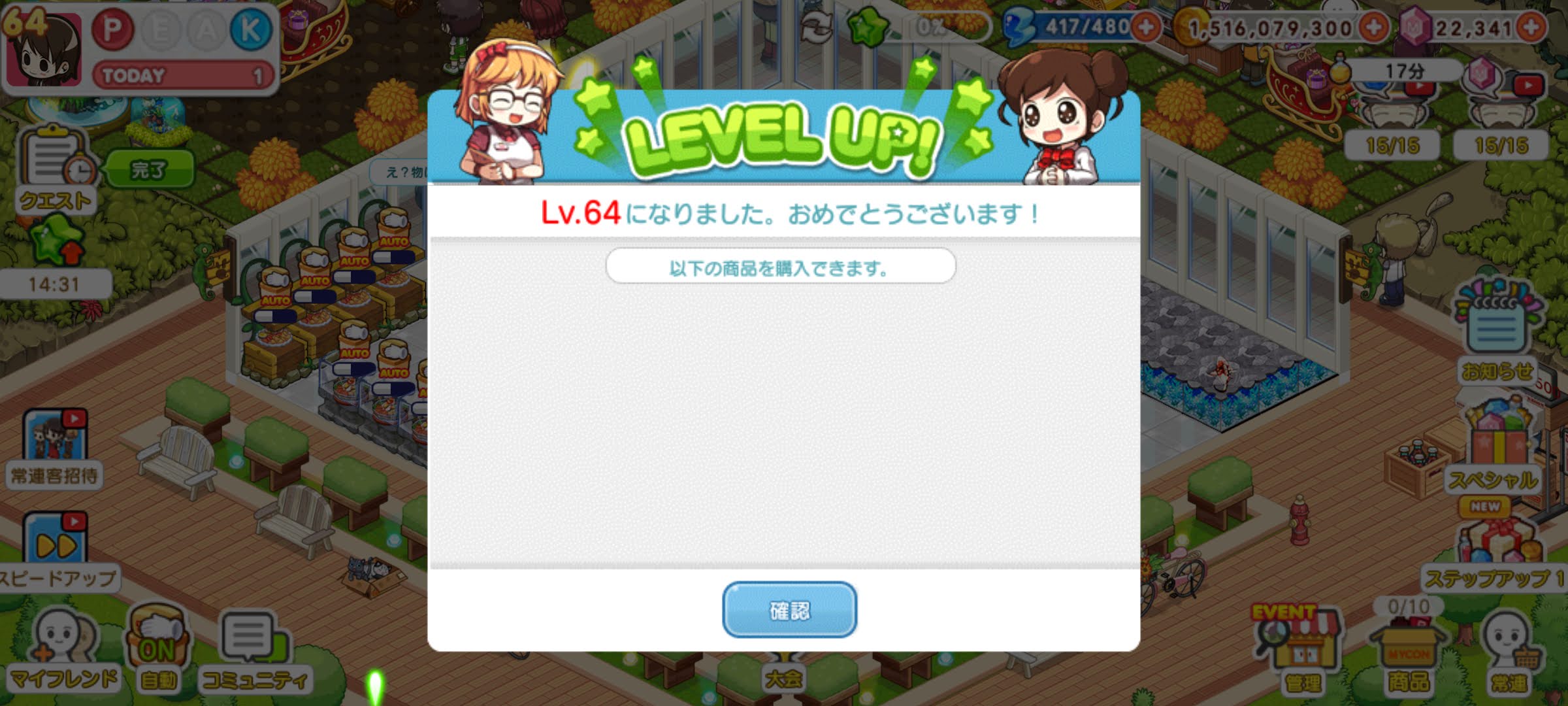
Task: Tap the 完了 quest complete button
Action: click(150, 169)
